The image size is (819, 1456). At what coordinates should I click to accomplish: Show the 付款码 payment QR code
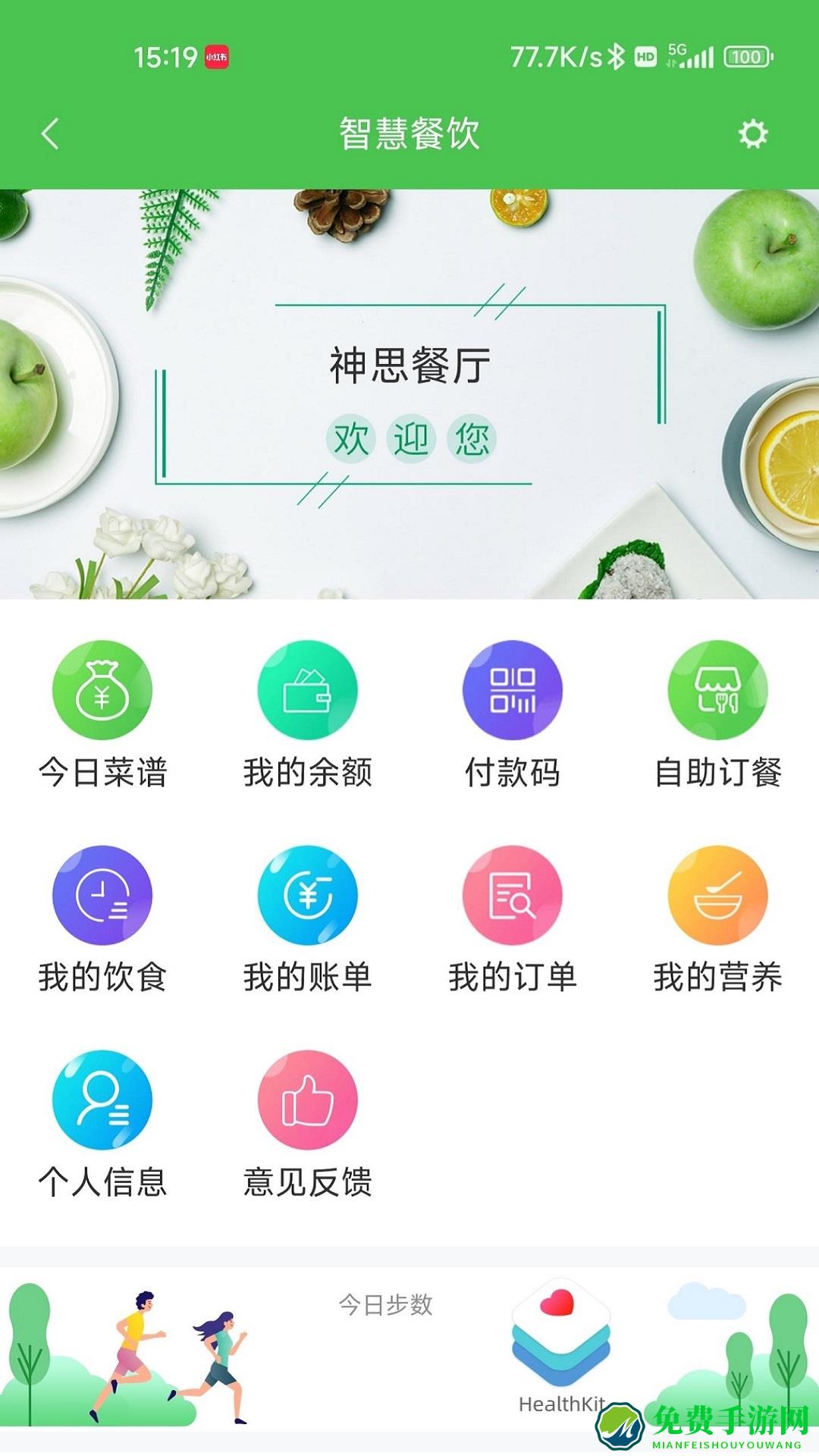coord(512,692)
